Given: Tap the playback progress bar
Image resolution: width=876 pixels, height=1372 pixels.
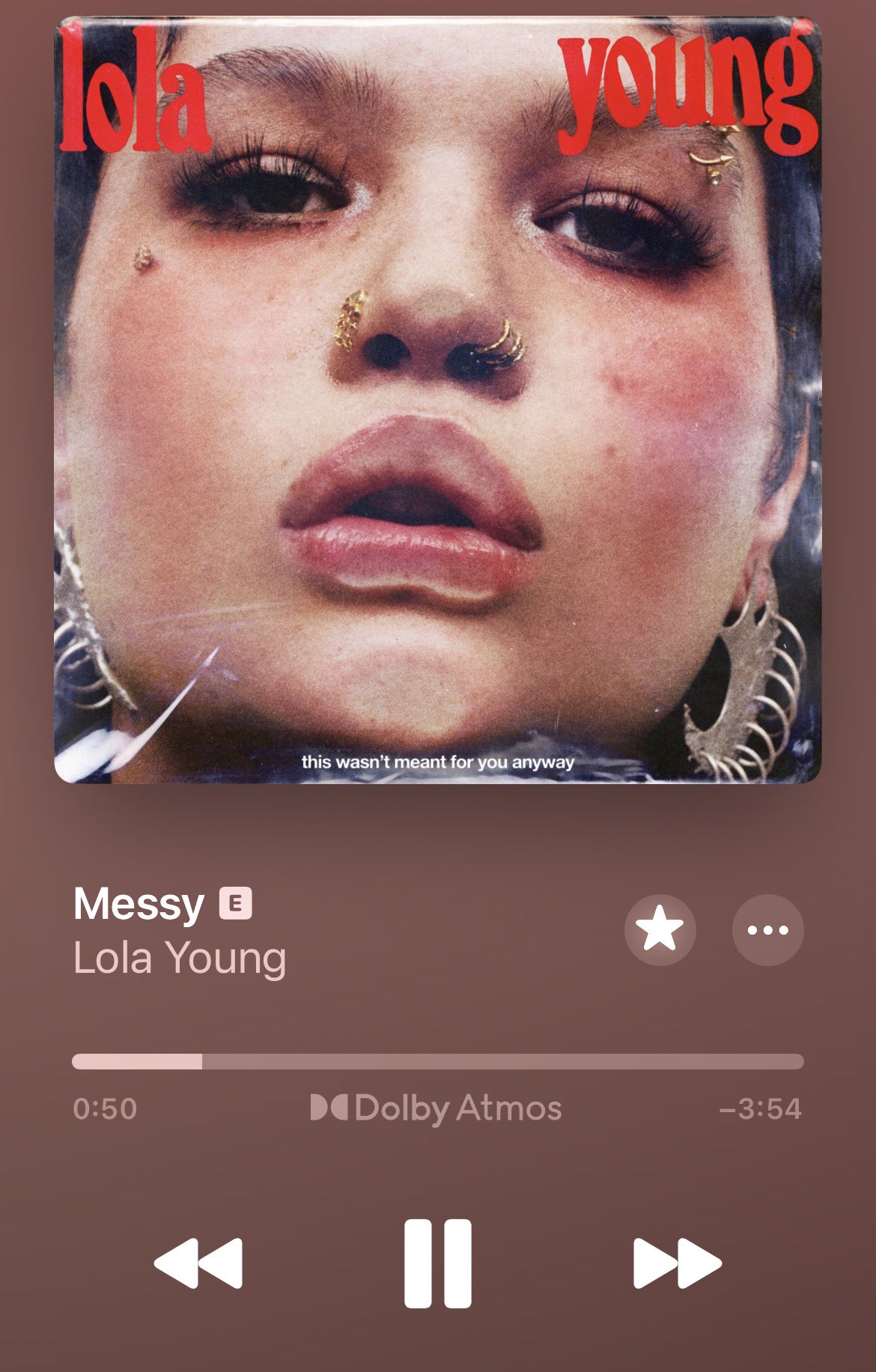Looking at the screenshot, I should 438,1061.
